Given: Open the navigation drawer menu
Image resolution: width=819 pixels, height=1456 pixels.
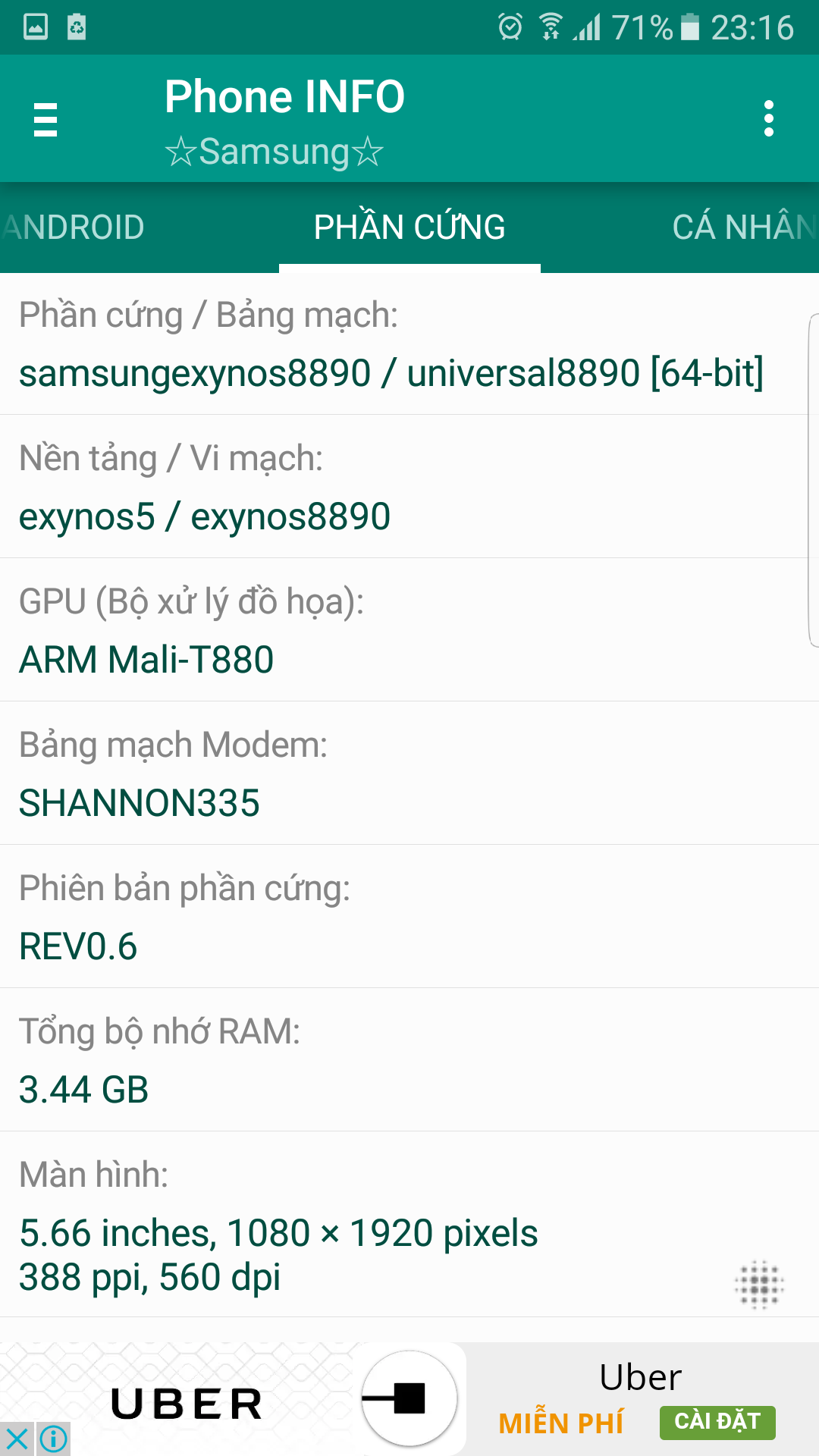Looking at the screenshot, I should (x=45, y=120).
